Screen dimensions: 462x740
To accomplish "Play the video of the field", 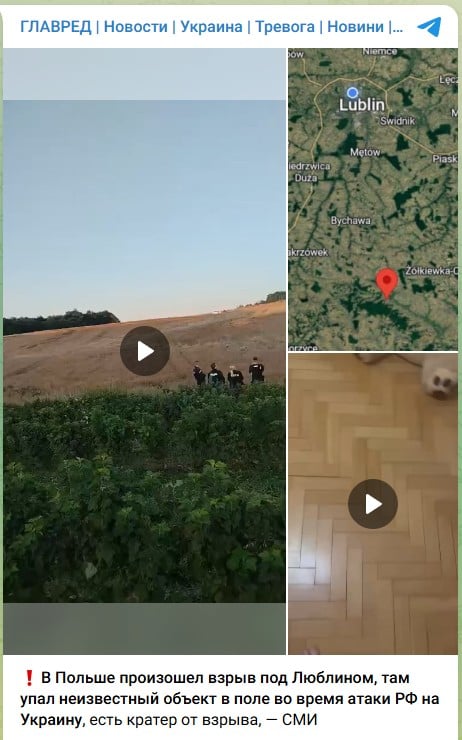I will point(144,351).
